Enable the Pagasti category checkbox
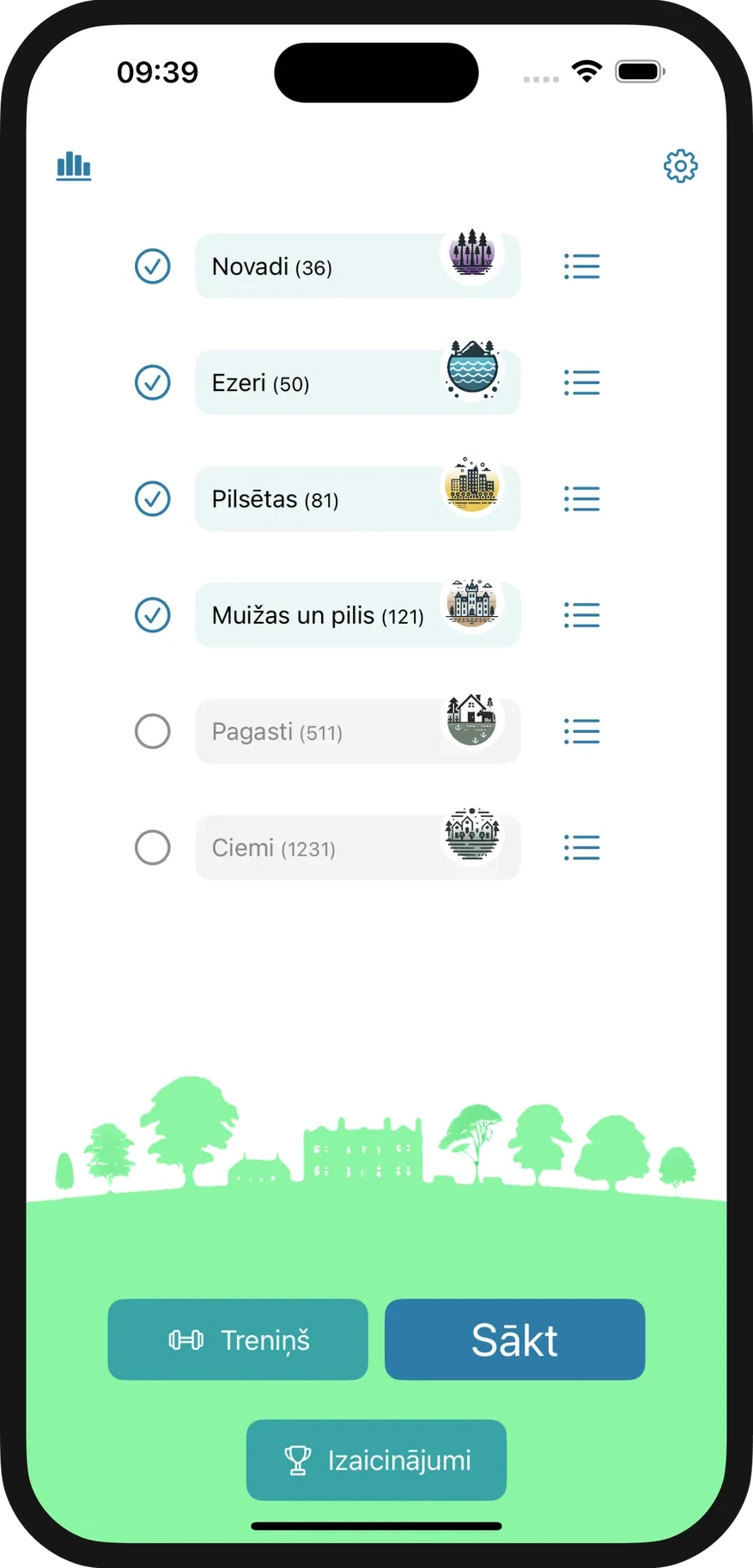The height and width of the screenshot is (1568, 753). (x=153, y=731)
